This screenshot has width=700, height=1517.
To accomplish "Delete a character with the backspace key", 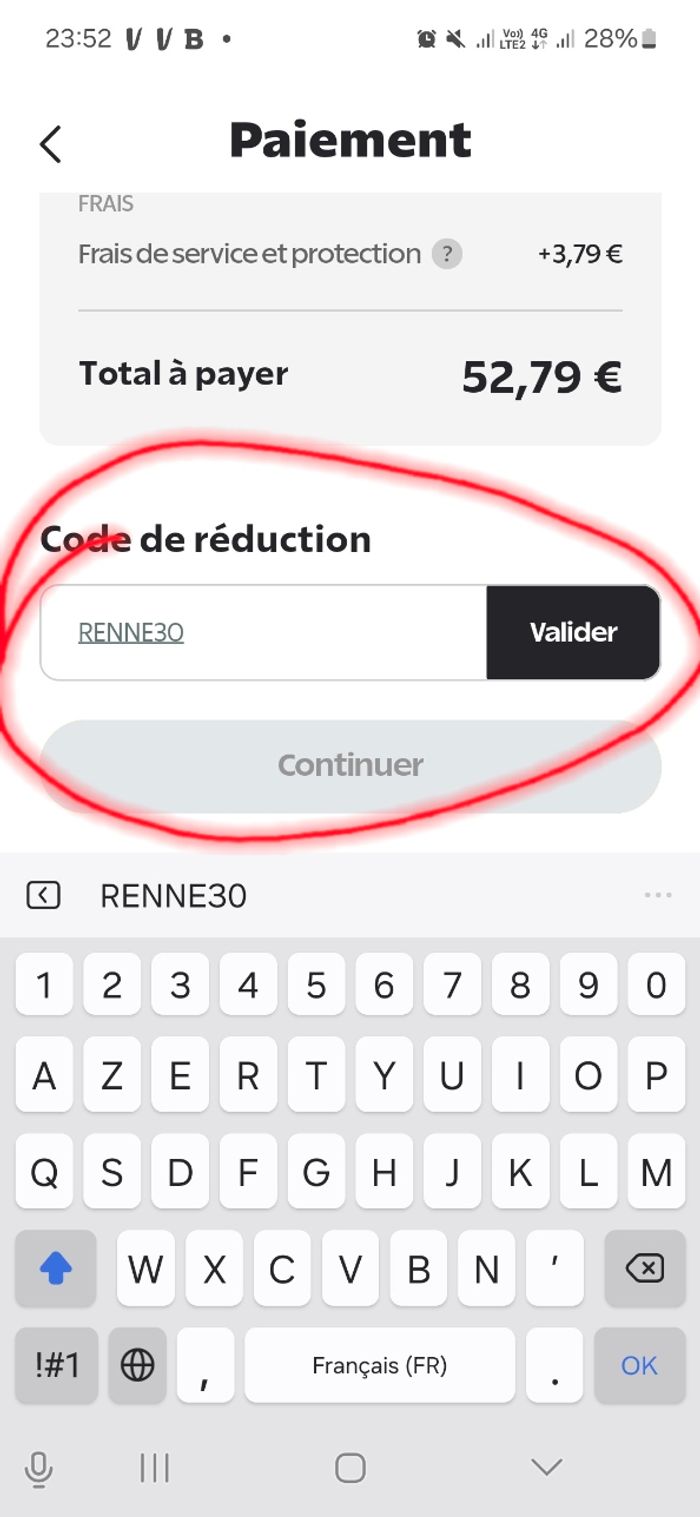I will pos(644,1269).
